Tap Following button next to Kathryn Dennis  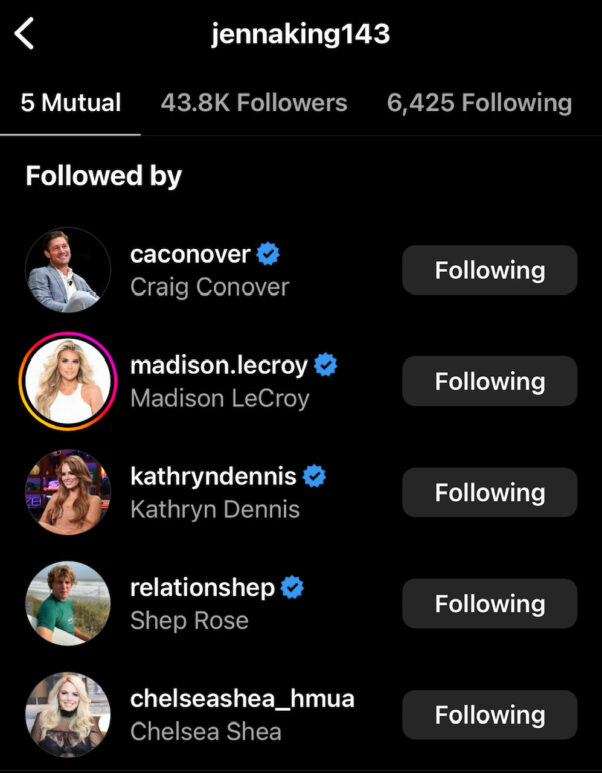[489, 492]
